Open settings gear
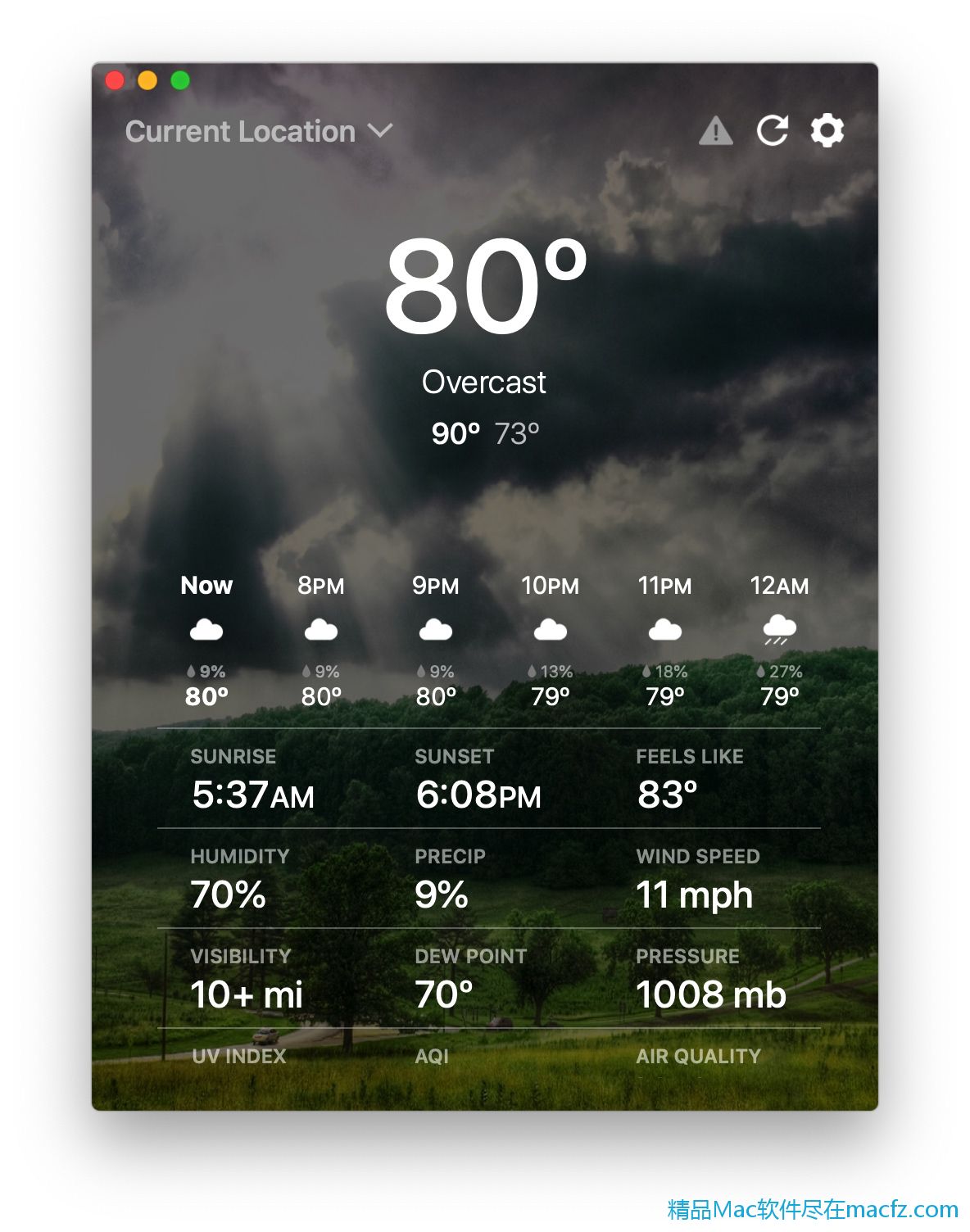 click(x=827, y=131)
